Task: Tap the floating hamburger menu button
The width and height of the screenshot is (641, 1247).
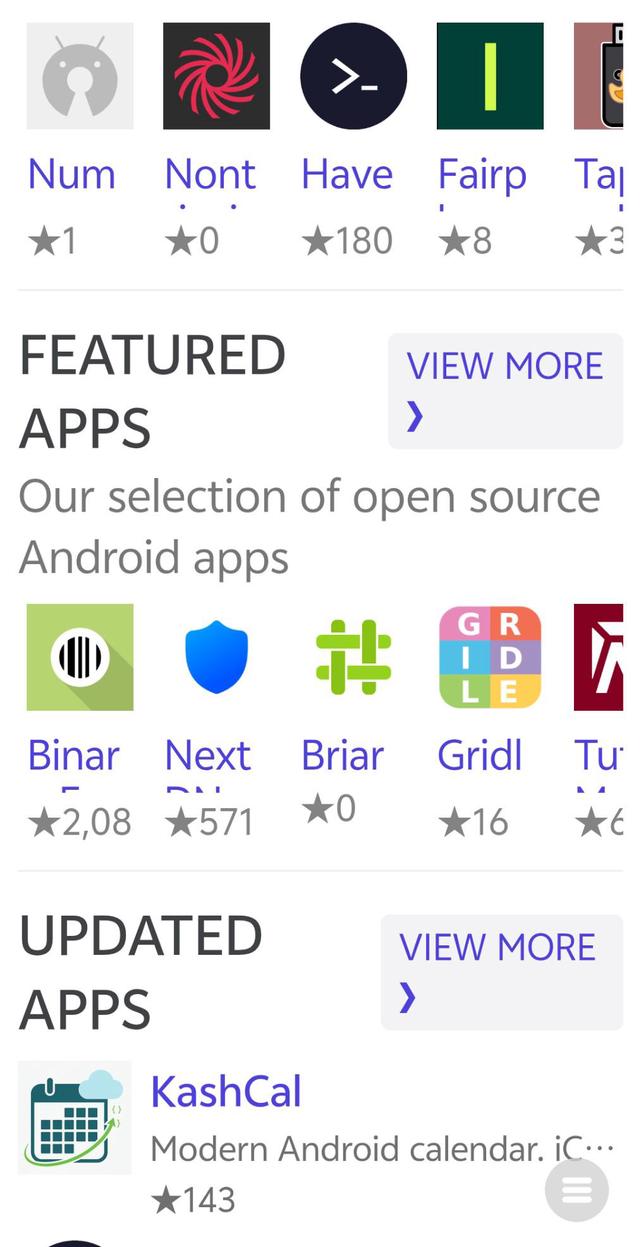Action: 577,1190
